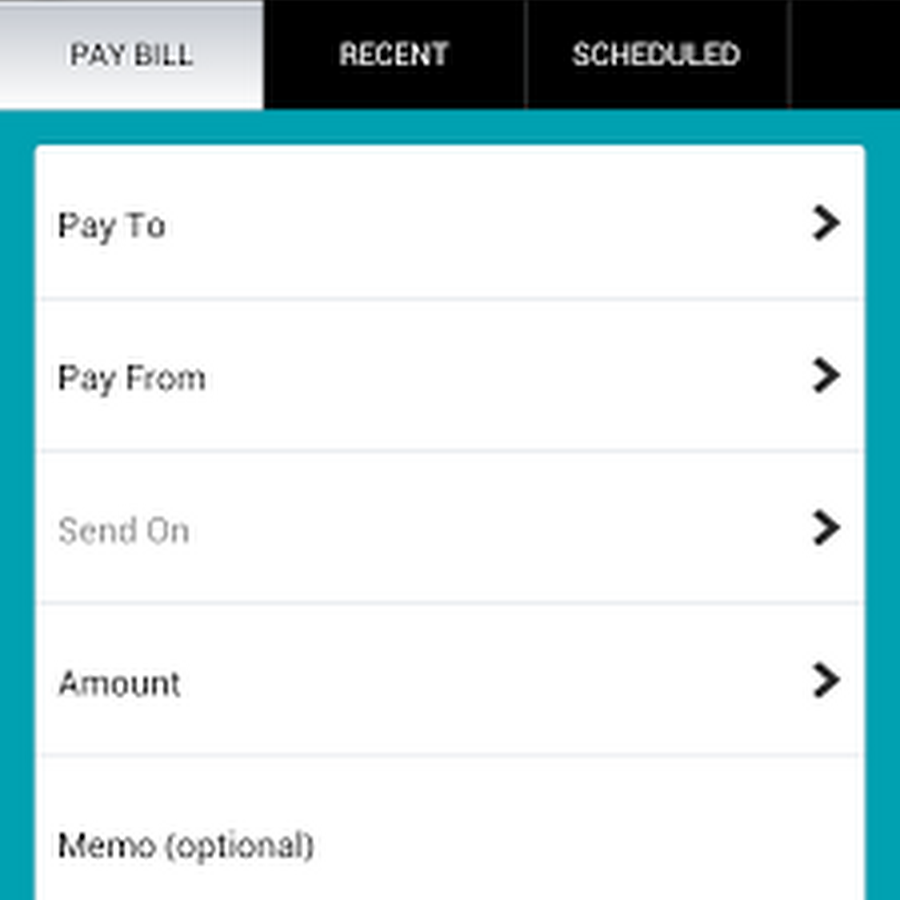This screenshot has height=900, width=900.
Task: Open the Pay To selection
Action: point(449,224)
